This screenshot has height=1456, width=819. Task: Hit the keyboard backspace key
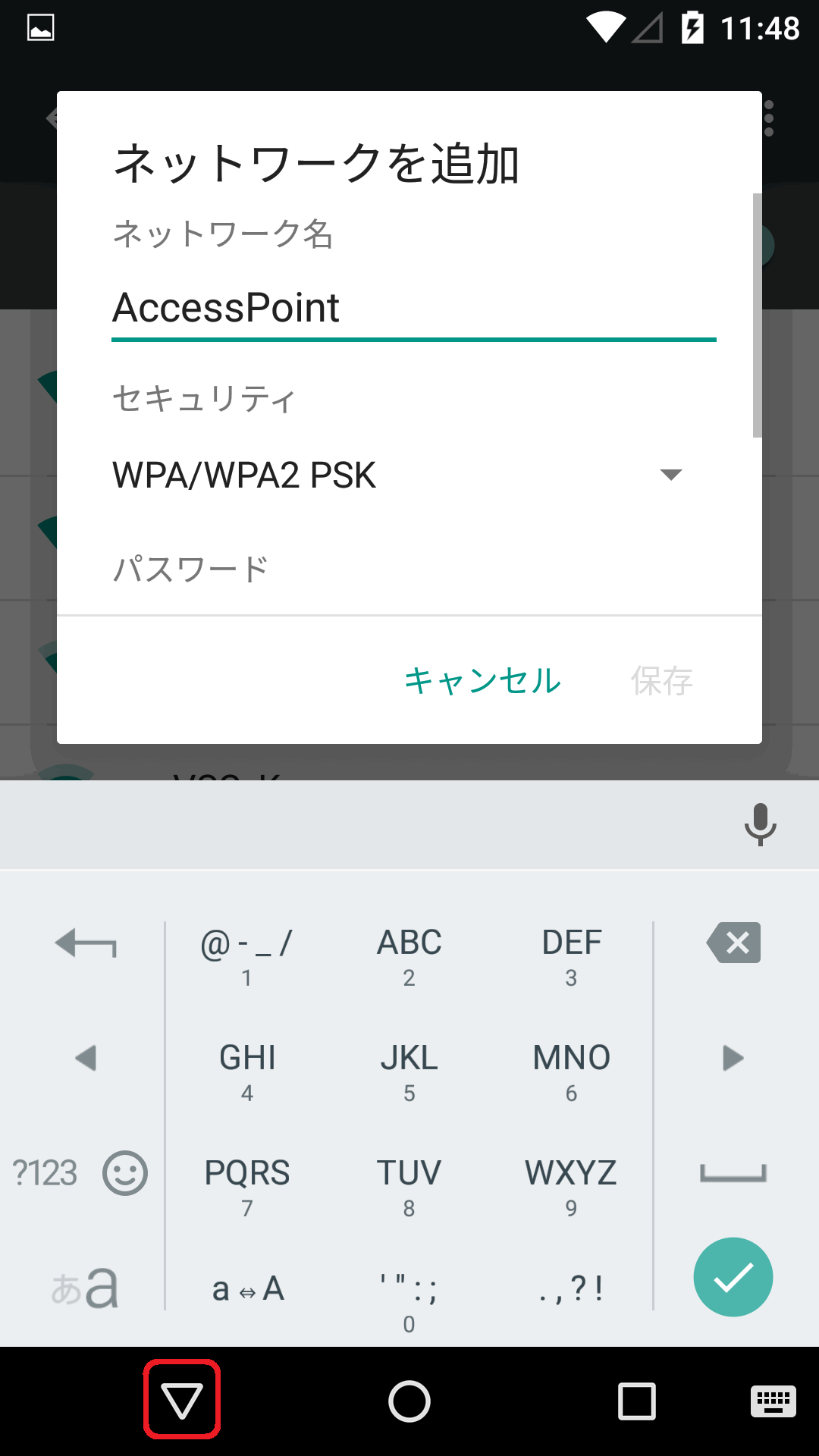click(733, 943)
